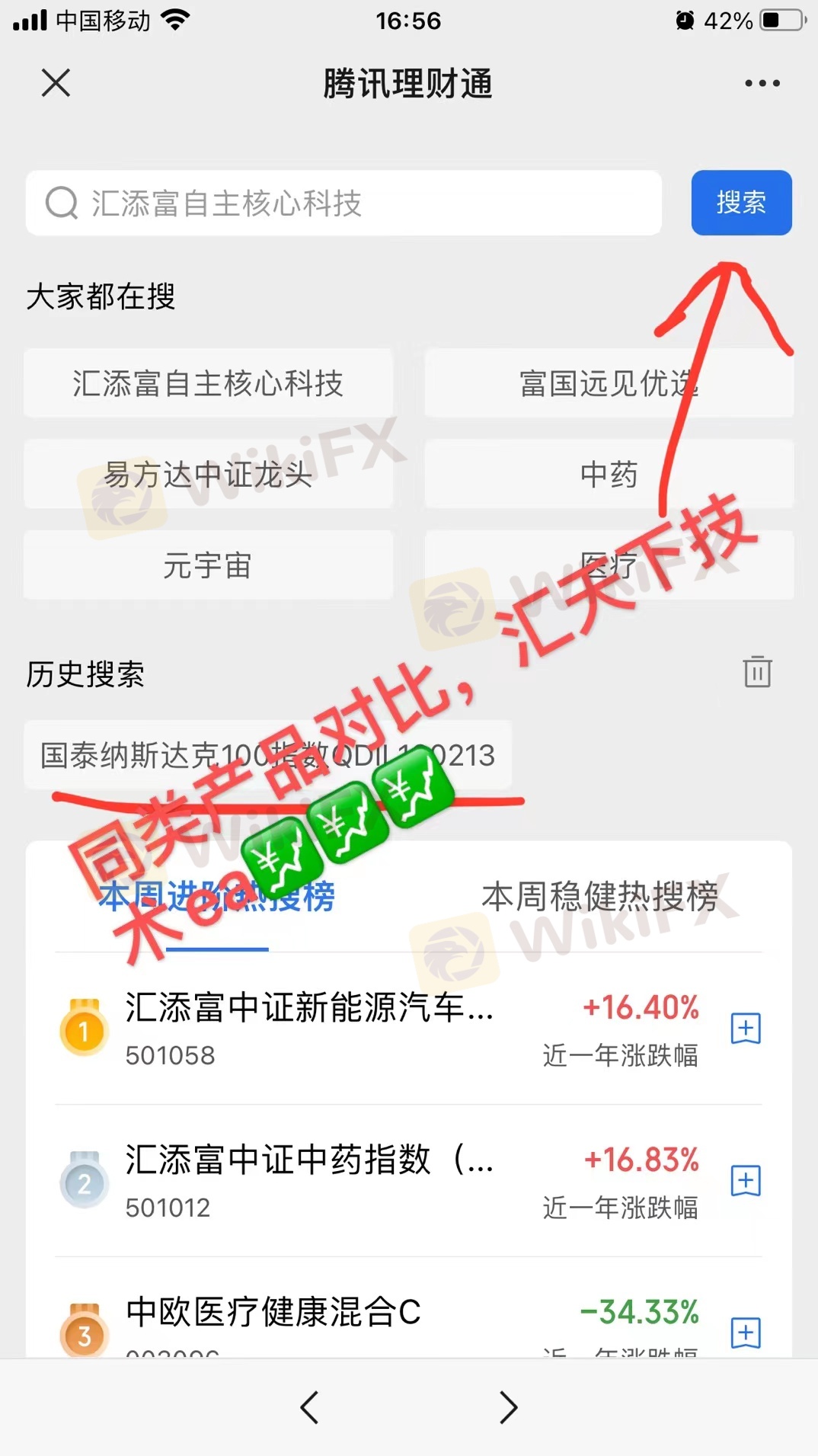Search for 中药 via its chip
This screenshot has width=818, height=1456.
point(609,475)
